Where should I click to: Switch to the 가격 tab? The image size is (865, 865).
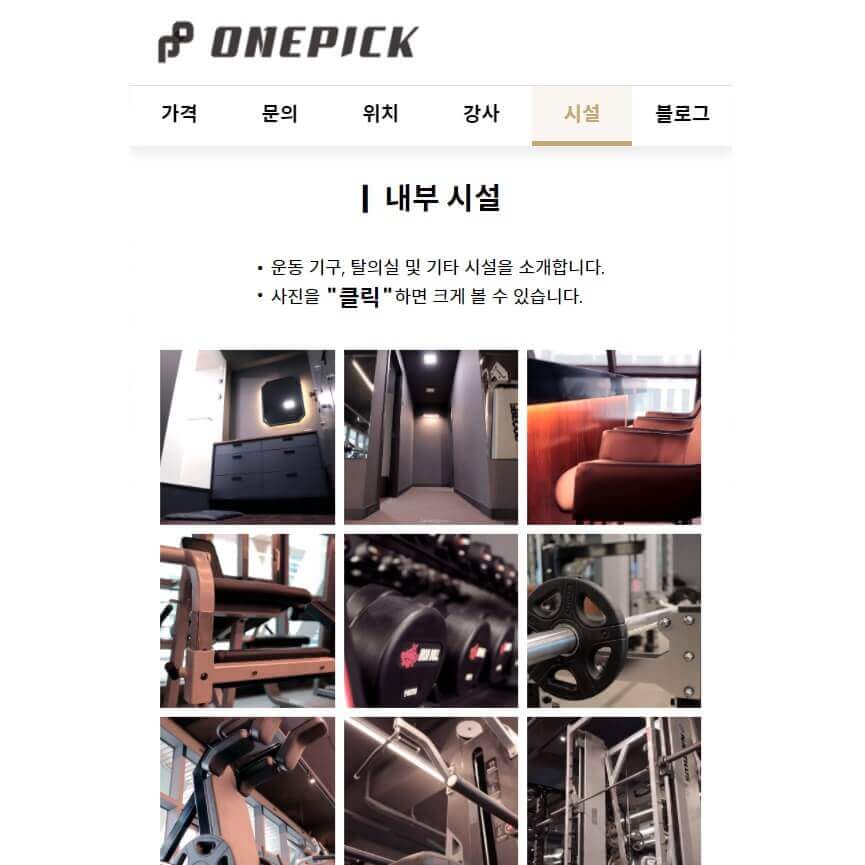coord(179,114)
